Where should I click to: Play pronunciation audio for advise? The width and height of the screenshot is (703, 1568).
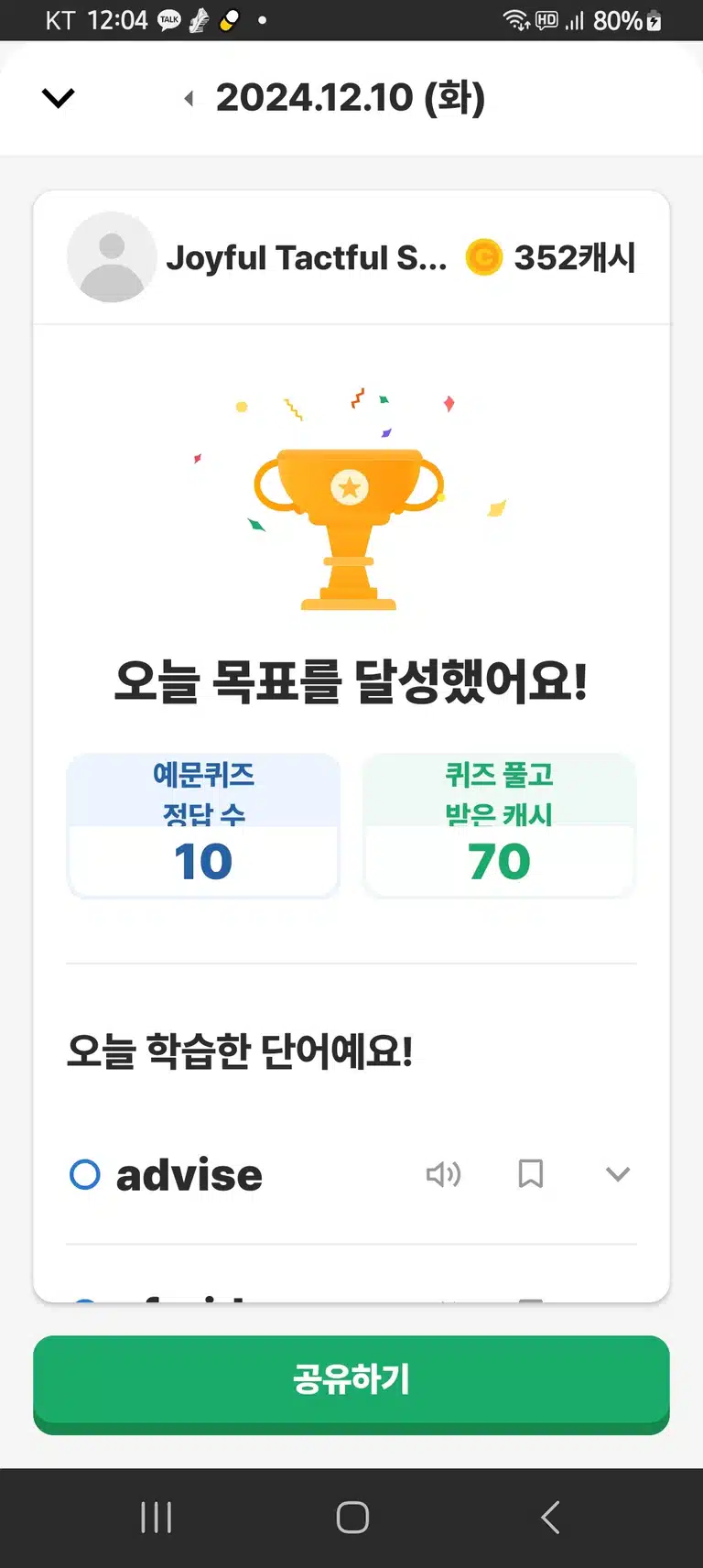point(443,1174)
